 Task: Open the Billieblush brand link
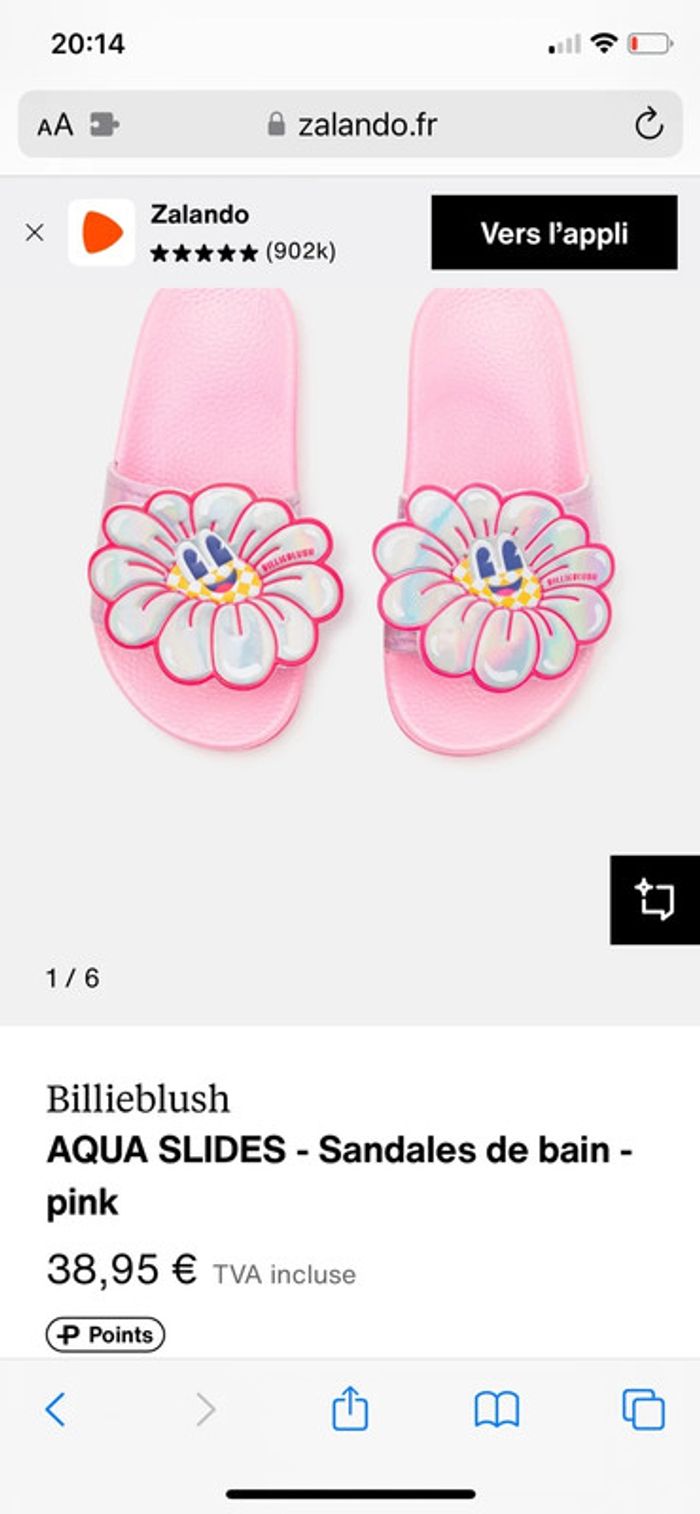tap(138, 1099)
